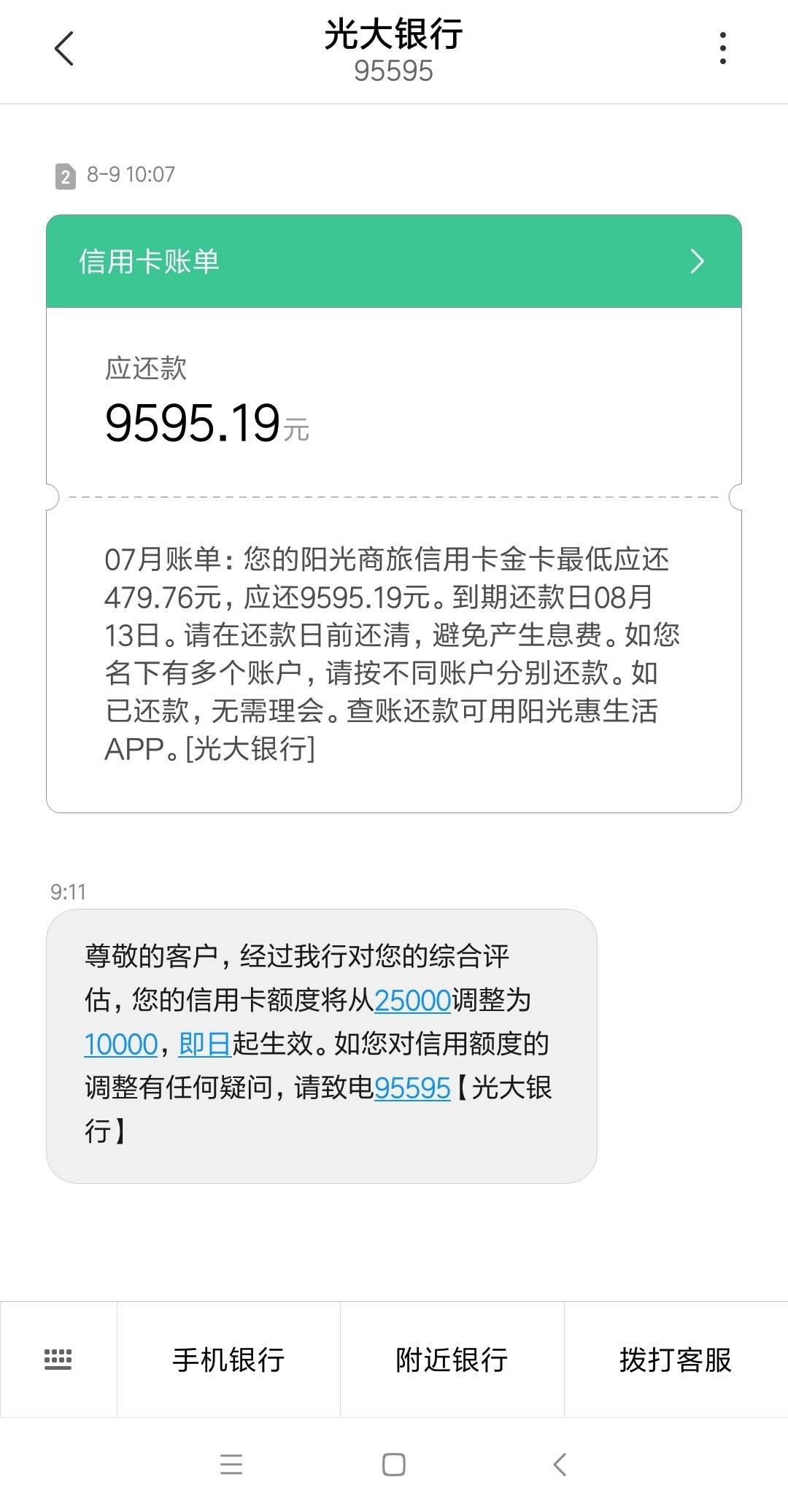Choose 拨打客服 to call support

(676, 1360)
